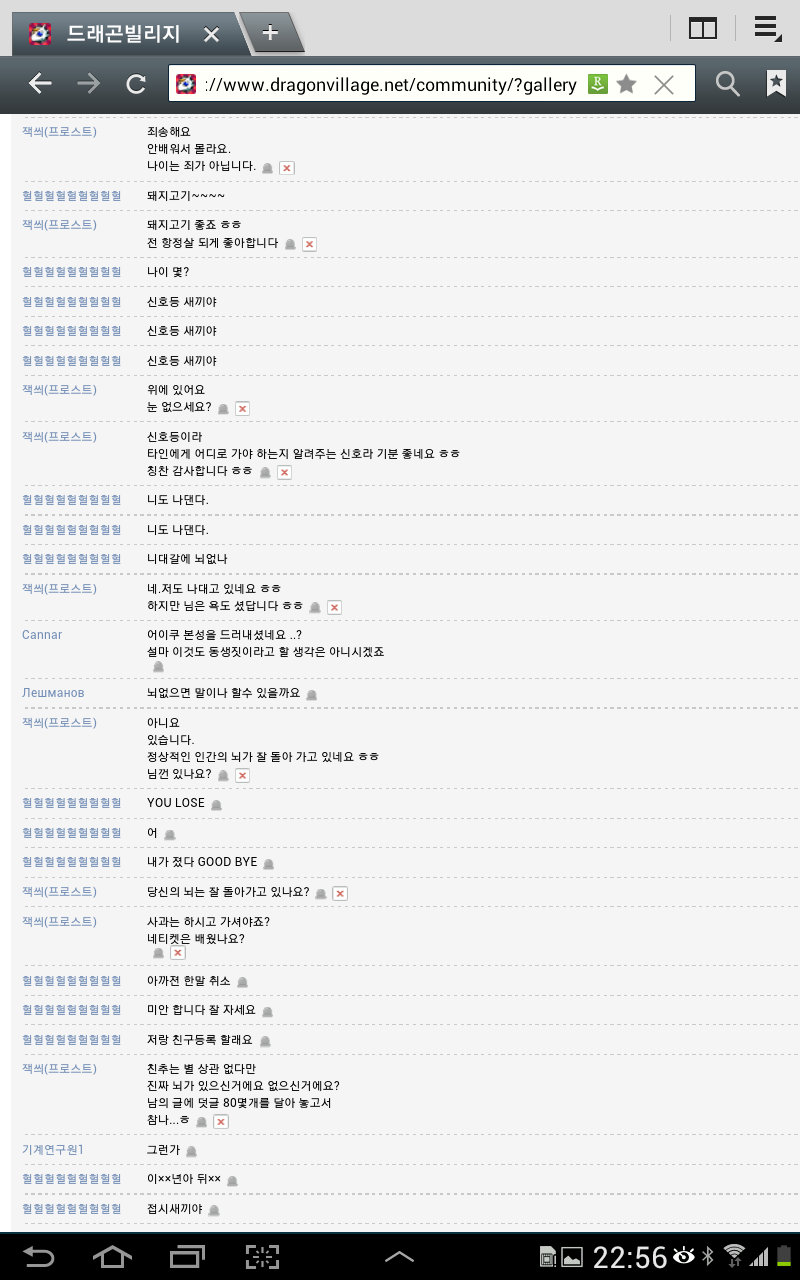Open the multi-window view icon
The width and height of the screenshot is (800, 1280).
point(703,29)
